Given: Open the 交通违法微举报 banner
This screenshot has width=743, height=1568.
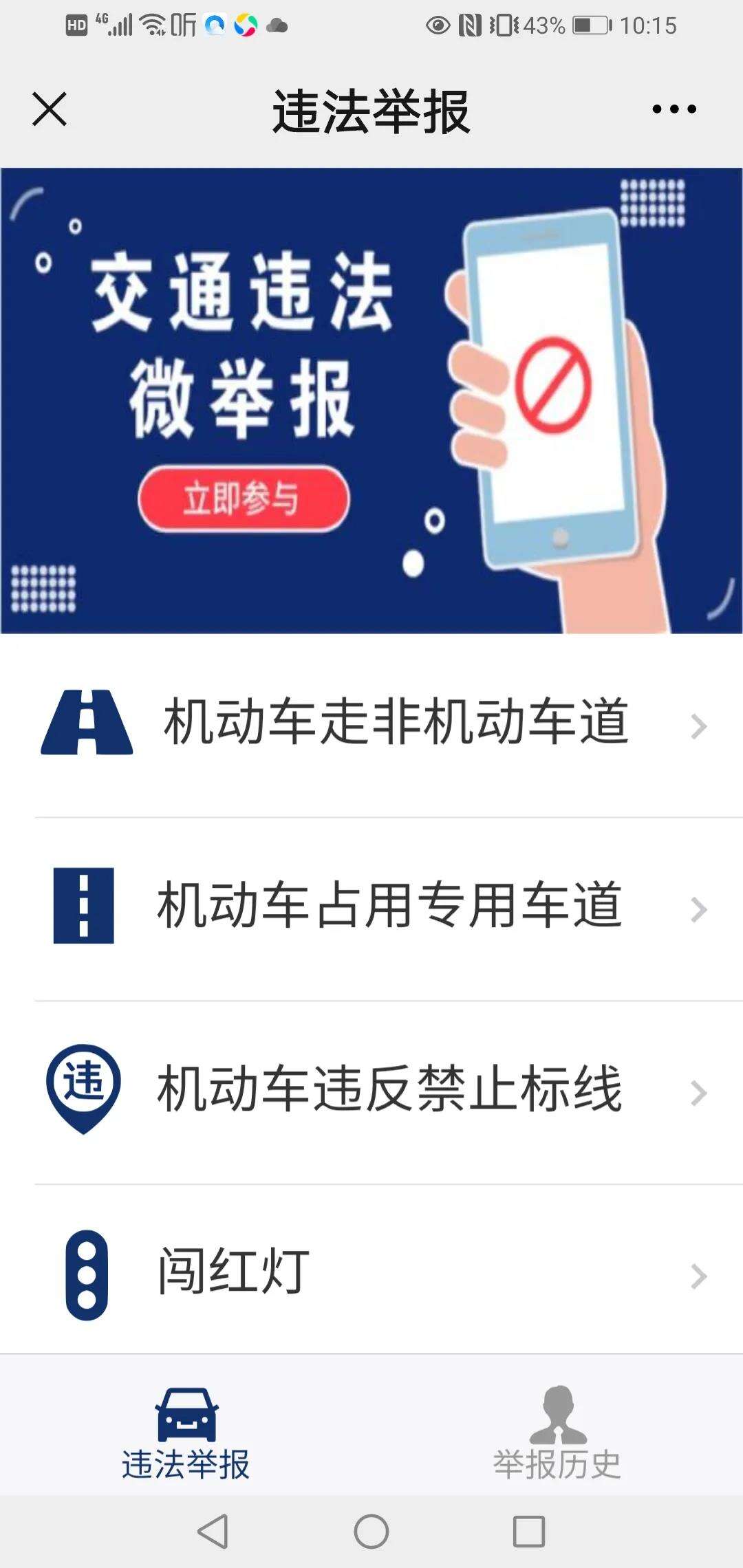Looking at the screenshot, I should click(371, 400).
